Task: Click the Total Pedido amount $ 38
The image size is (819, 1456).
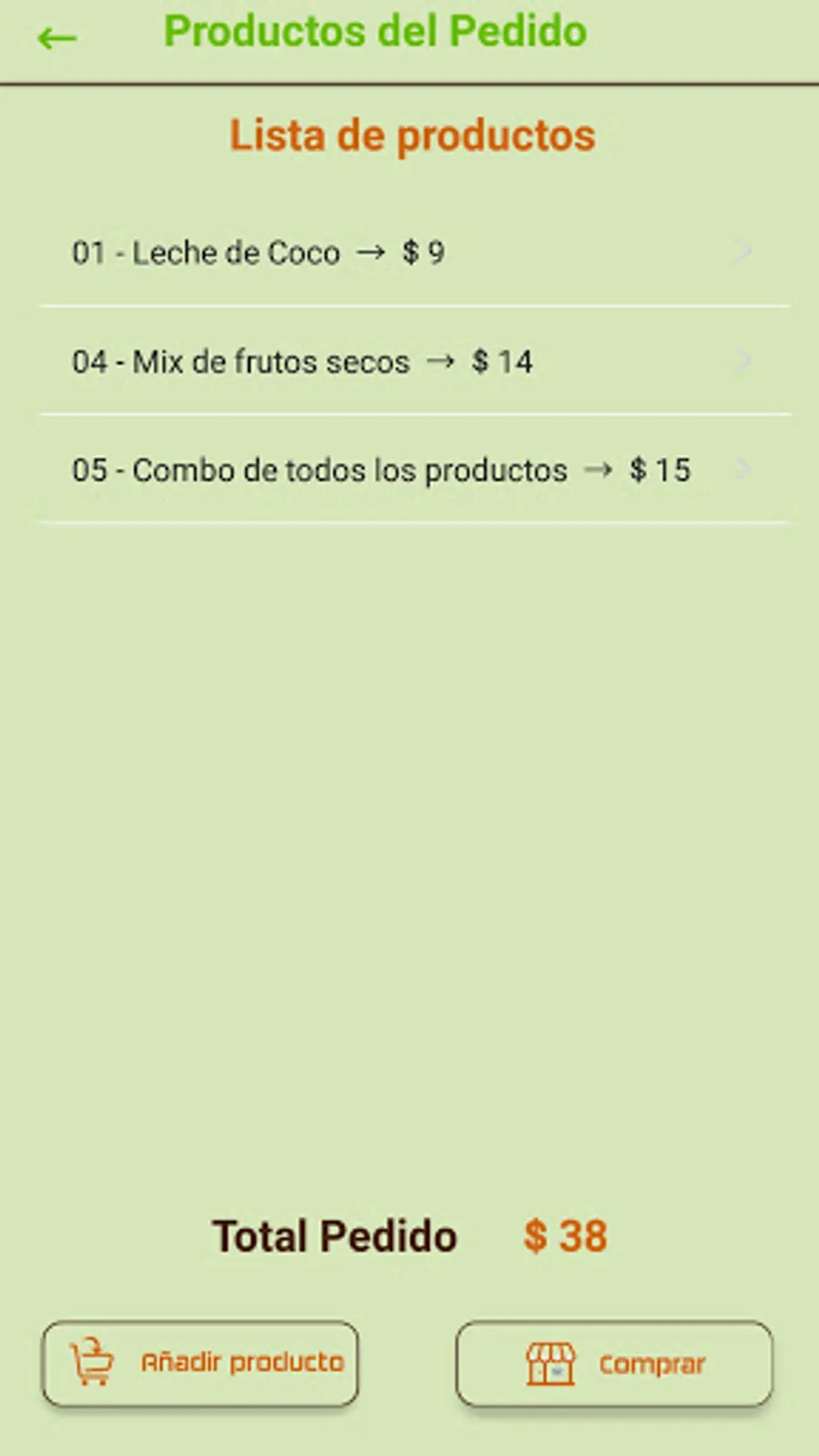Action: tap(564, 1236)
